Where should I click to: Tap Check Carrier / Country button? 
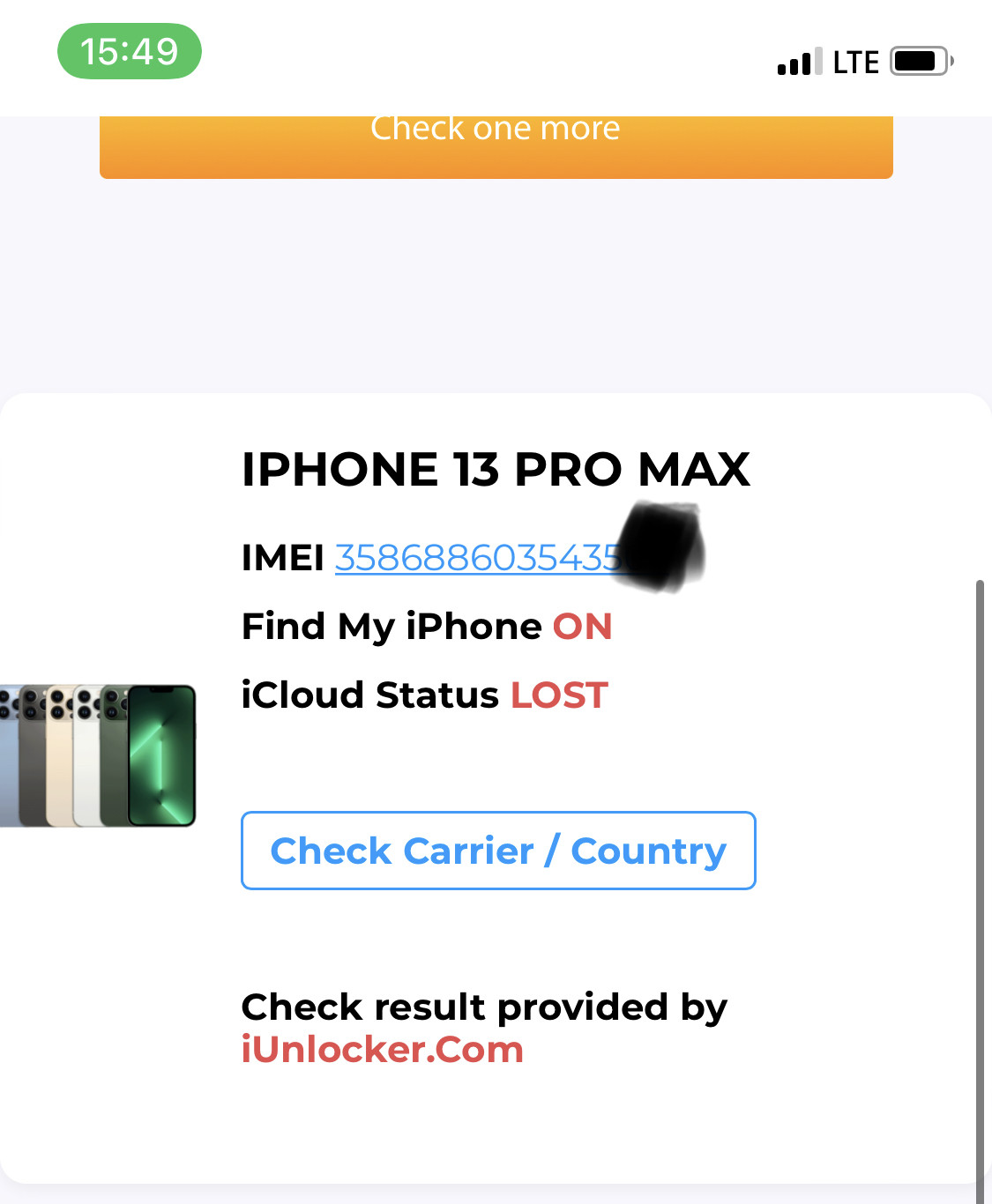click(x=498, y=851)
